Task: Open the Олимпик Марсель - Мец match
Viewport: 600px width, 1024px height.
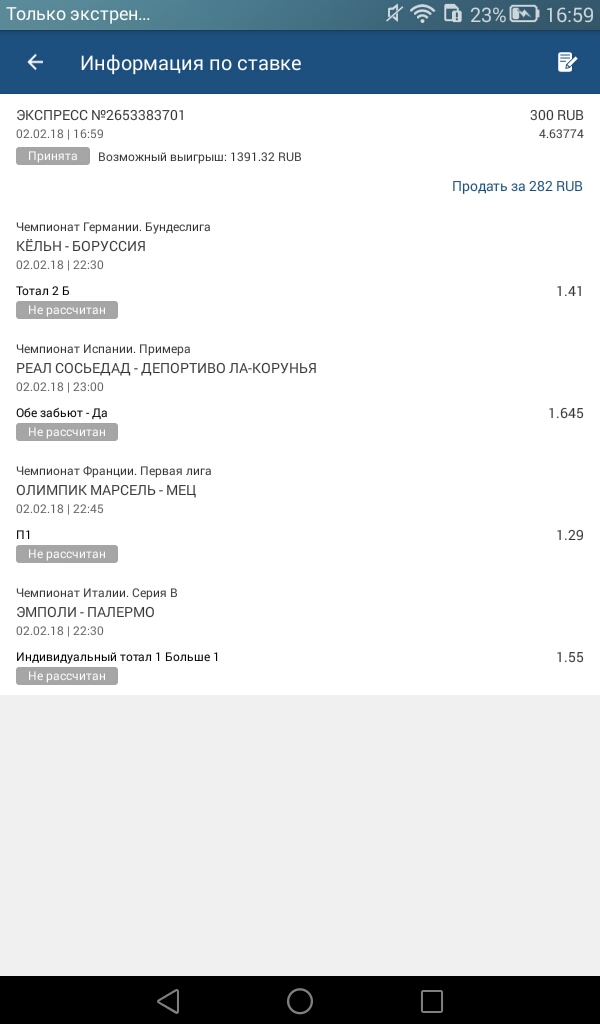Action: 106,490
